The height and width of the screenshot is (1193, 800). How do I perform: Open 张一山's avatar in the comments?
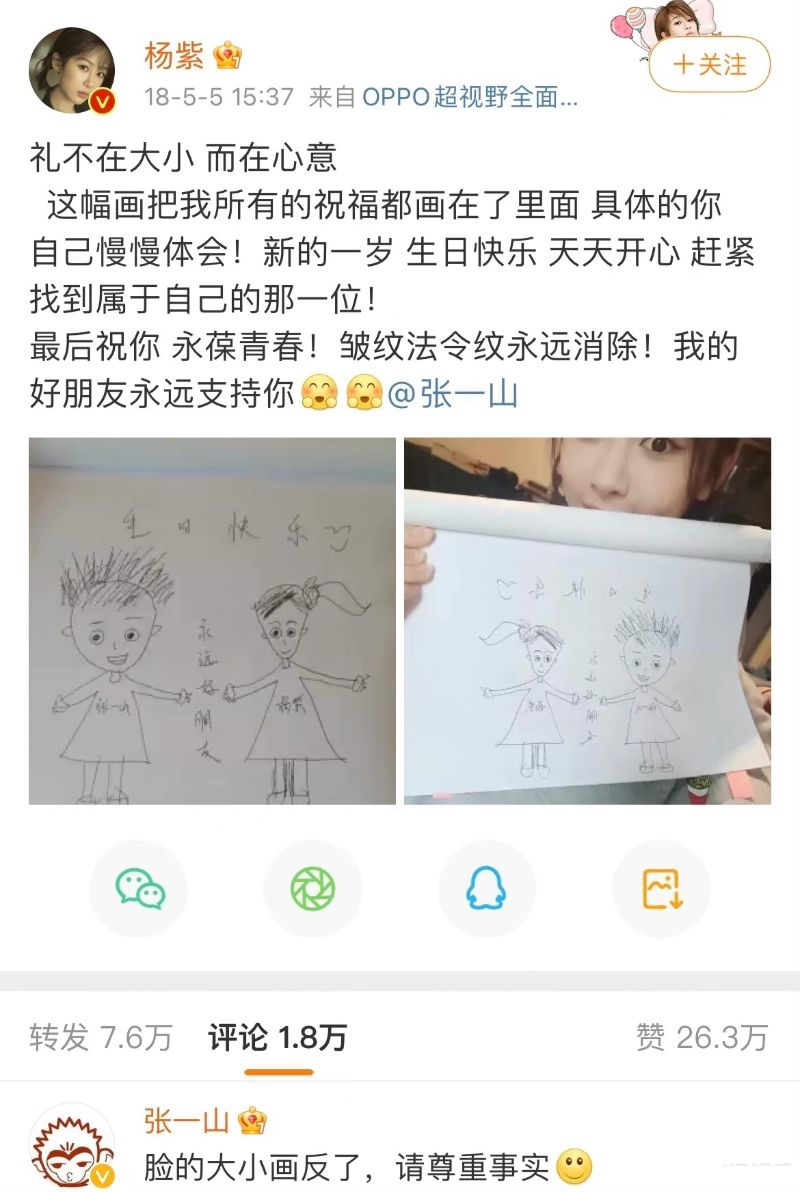point(71,1146)
